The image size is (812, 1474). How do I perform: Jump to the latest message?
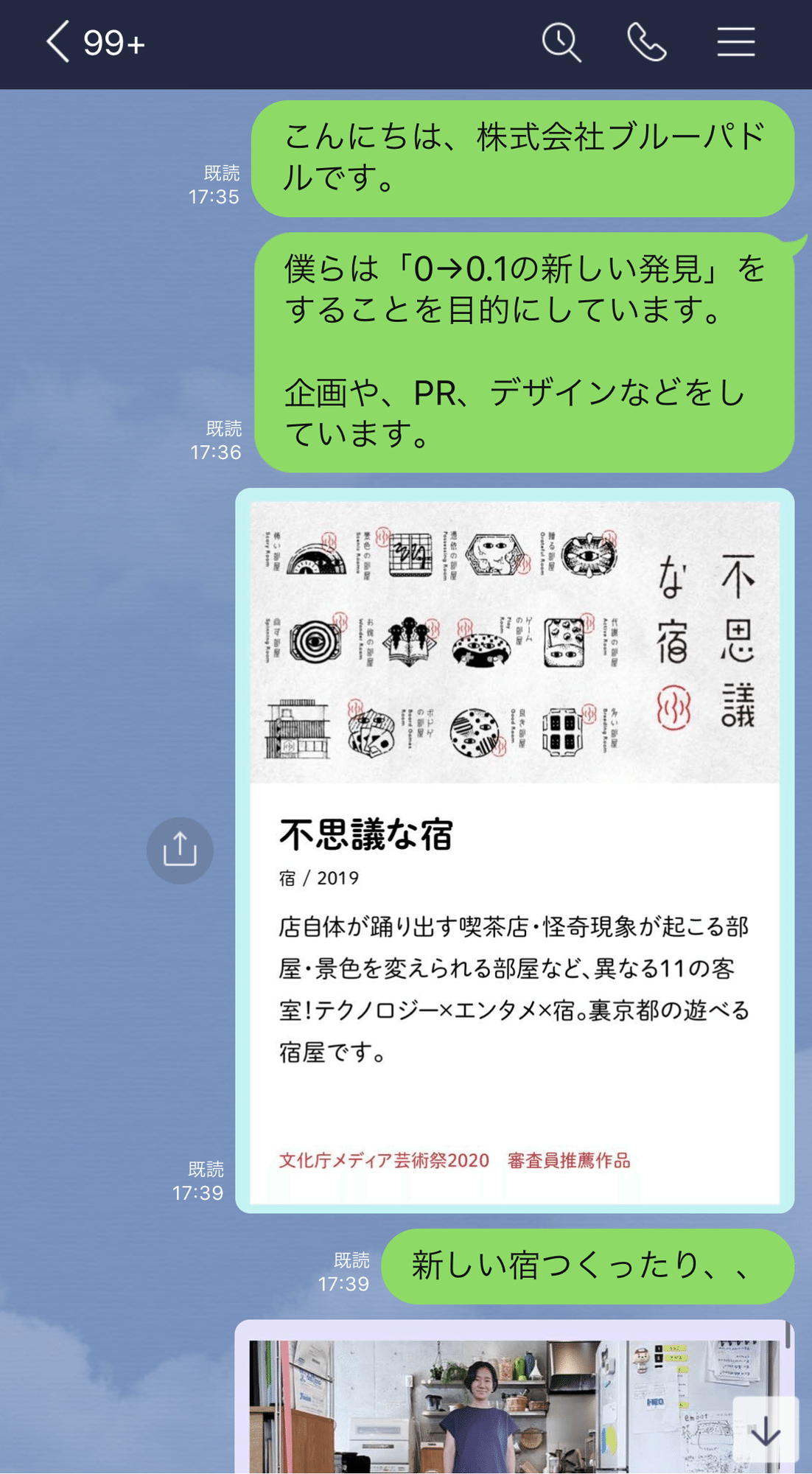click(x=766, y=1430)
